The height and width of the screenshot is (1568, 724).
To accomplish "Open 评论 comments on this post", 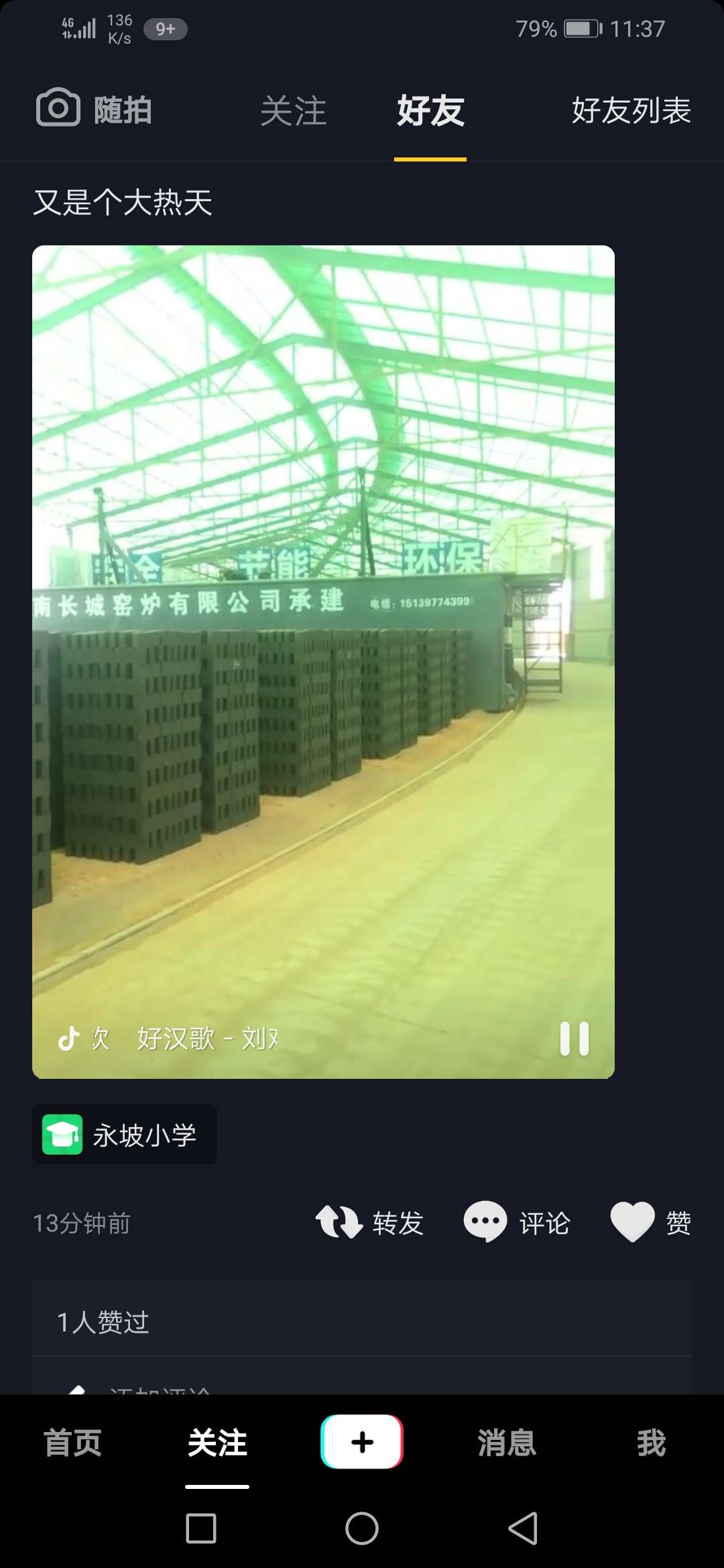I will tap(517, 1223).
